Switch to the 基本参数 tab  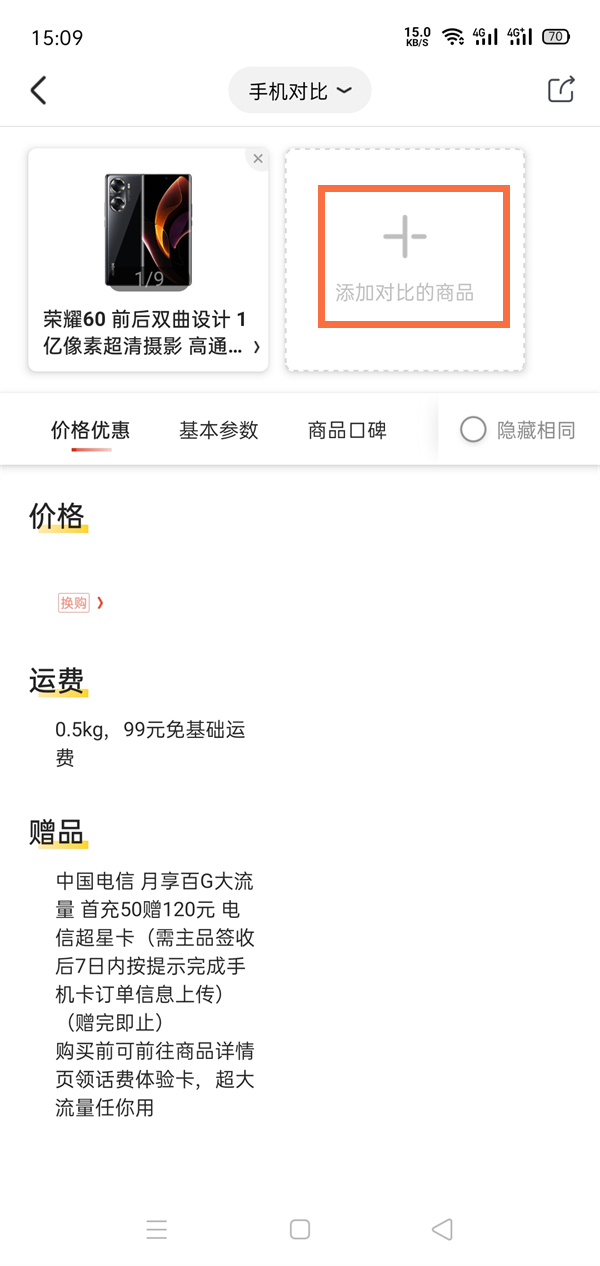(x=219, y=431)
